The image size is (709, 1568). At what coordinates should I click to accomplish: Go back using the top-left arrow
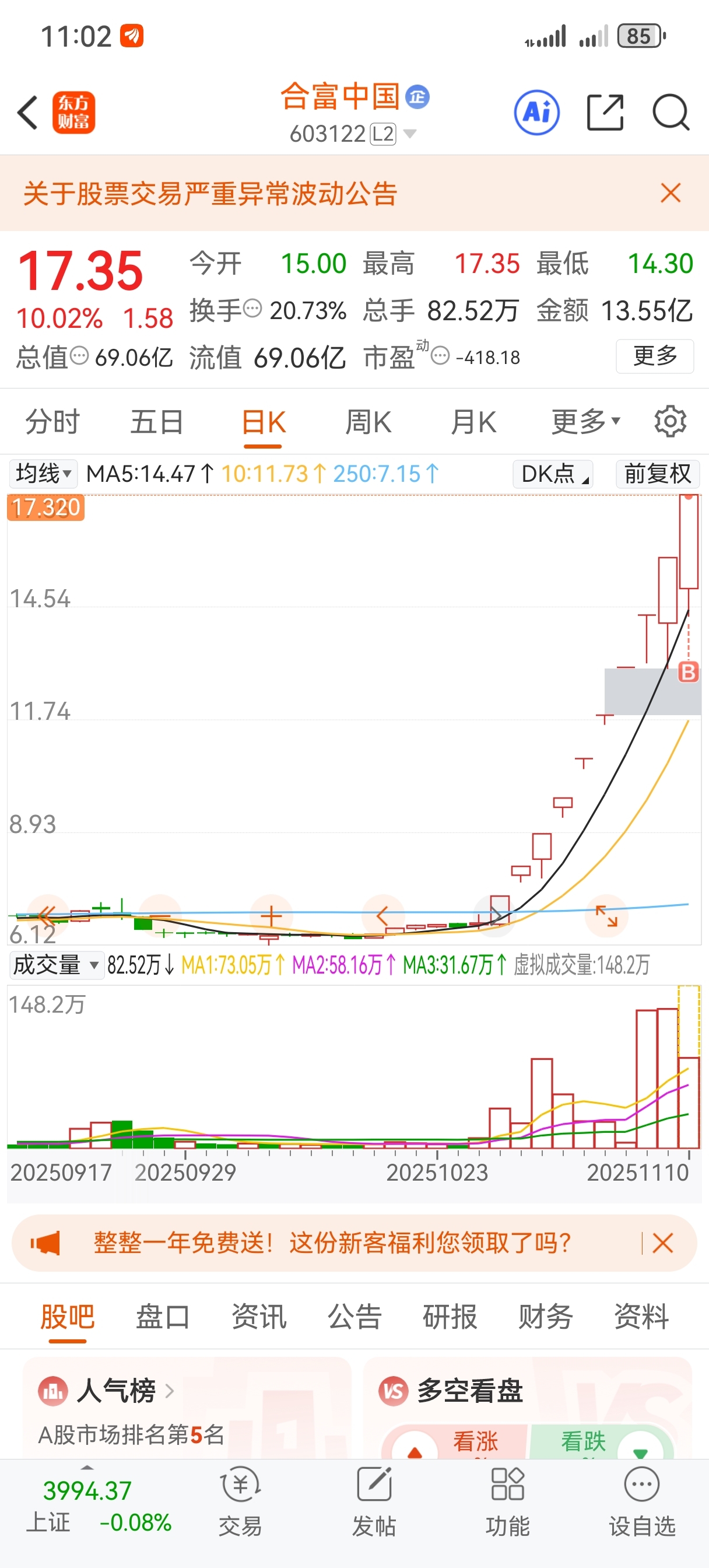[x=28, y=113]
